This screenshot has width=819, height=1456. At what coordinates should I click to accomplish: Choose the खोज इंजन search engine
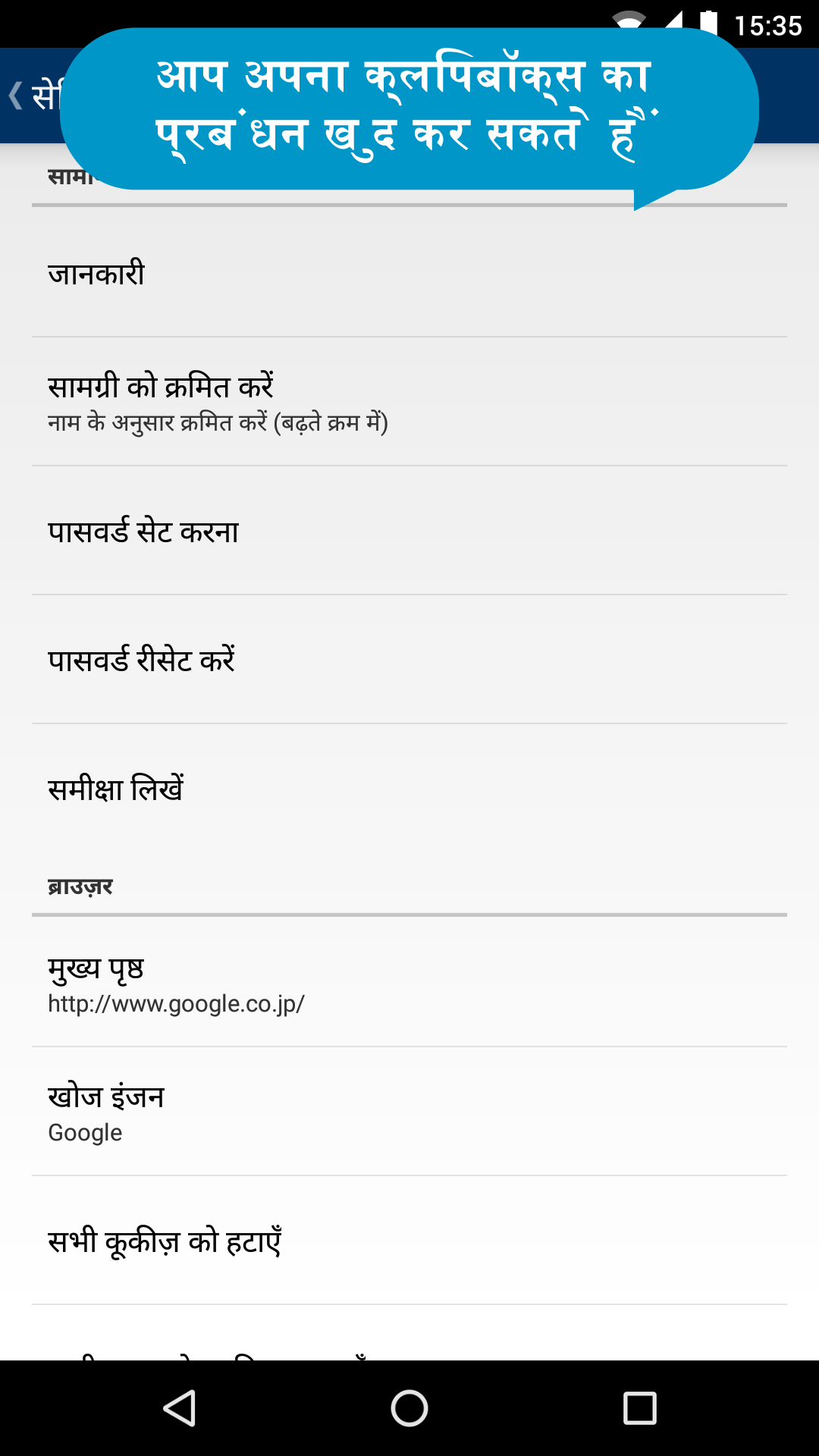coord(409,1112)
